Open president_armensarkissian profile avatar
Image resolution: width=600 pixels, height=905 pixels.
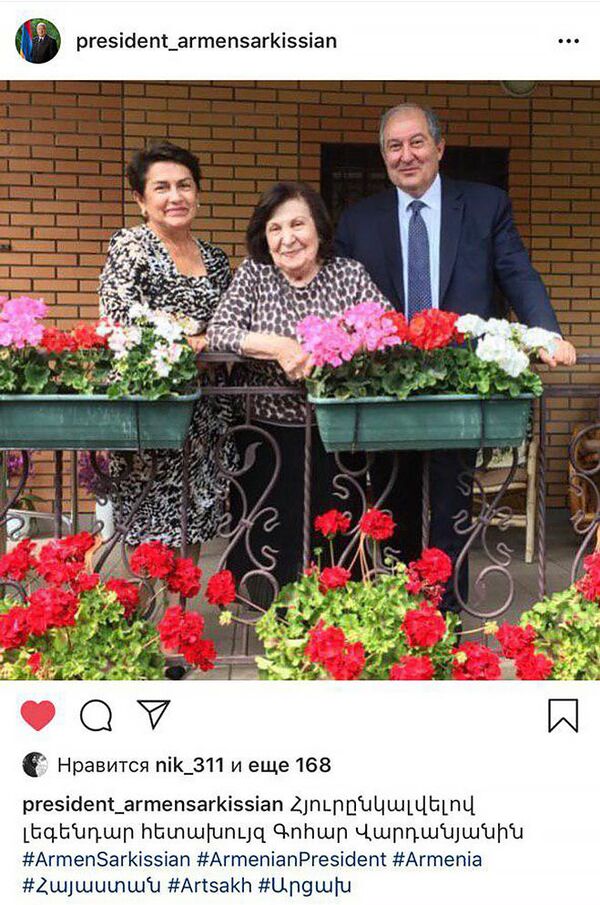[38, 41]
